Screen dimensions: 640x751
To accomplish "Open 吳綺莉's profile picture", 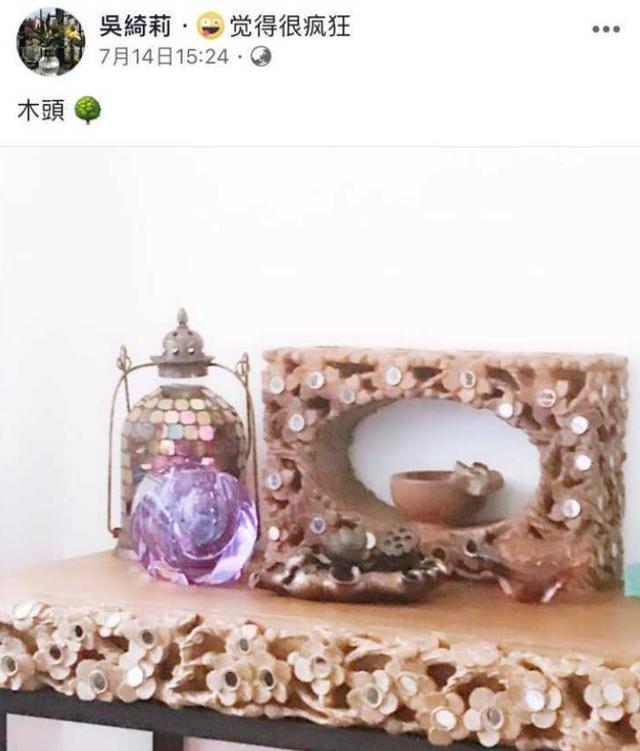I will click(x=50, y=41).
